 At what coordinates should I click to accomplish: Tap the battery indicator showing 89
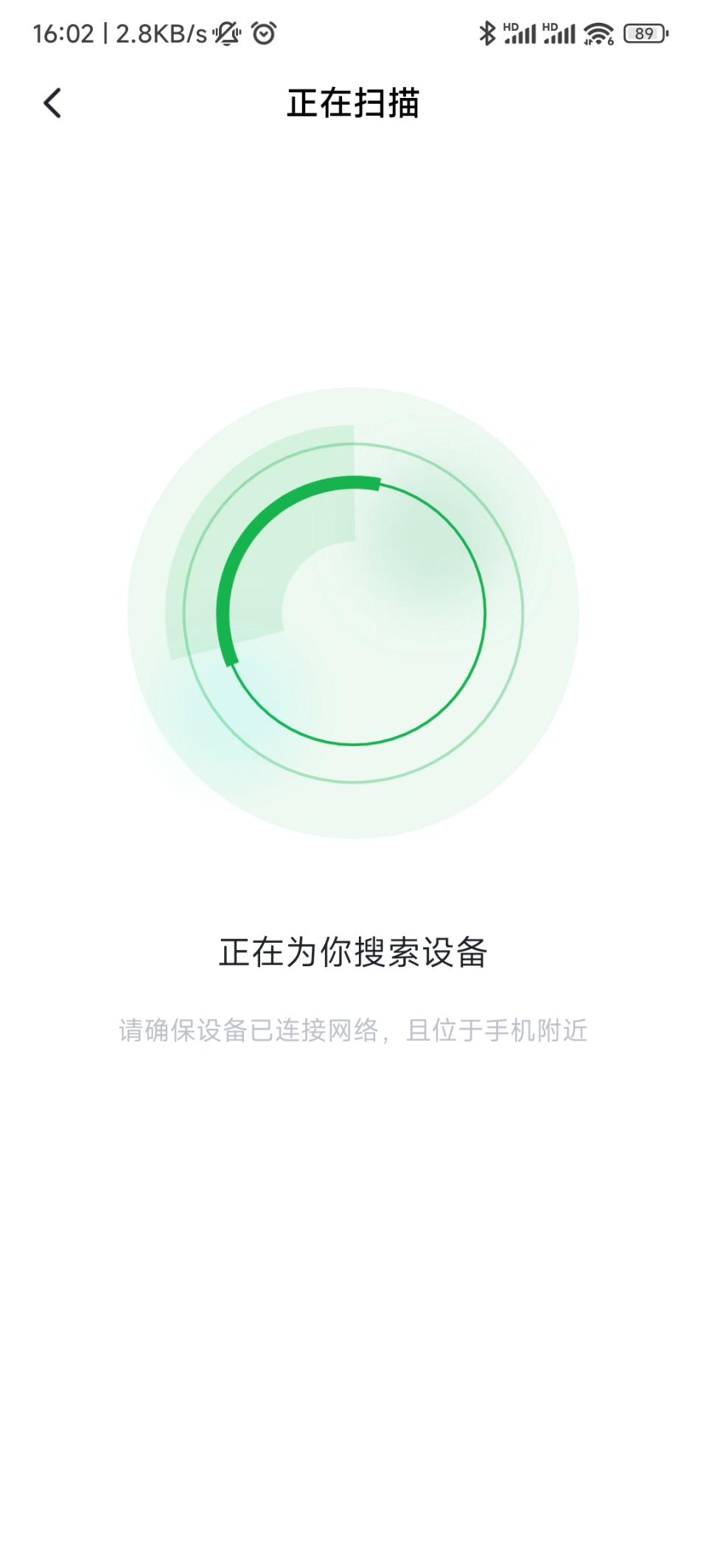643,32
